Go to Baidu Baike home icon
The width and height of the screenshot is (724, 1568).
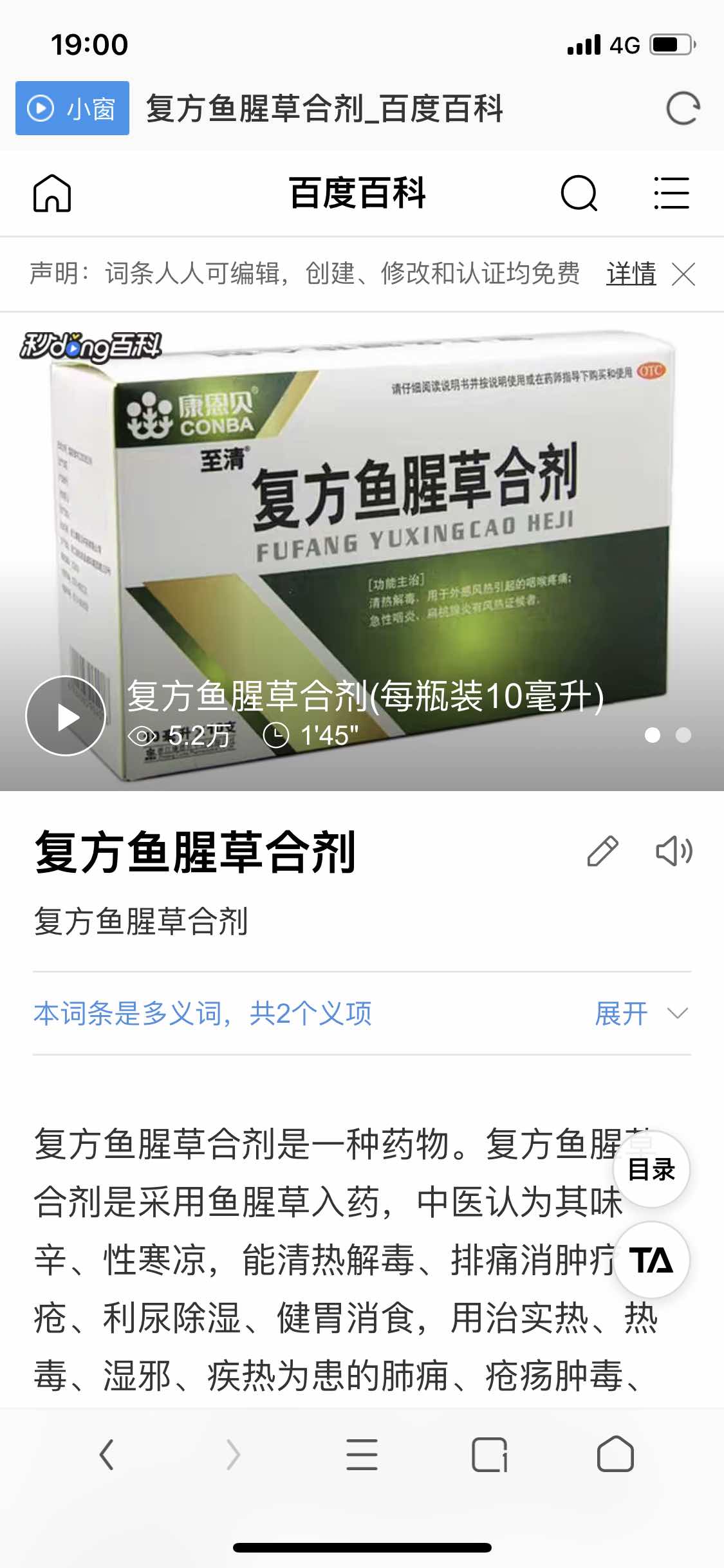pos(52,193)
